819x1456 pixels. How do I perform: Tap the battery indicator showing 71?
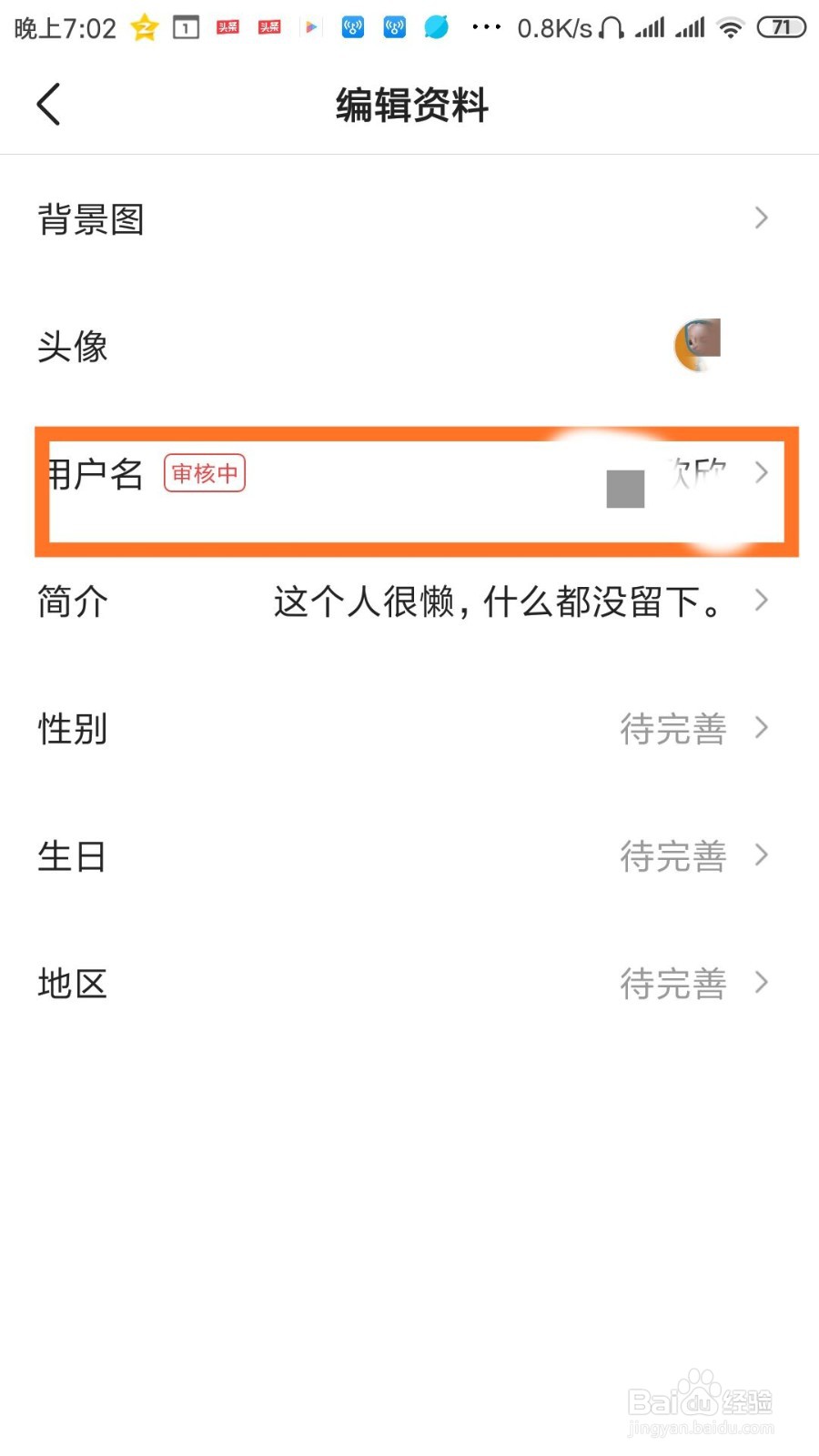click(779, 27)
